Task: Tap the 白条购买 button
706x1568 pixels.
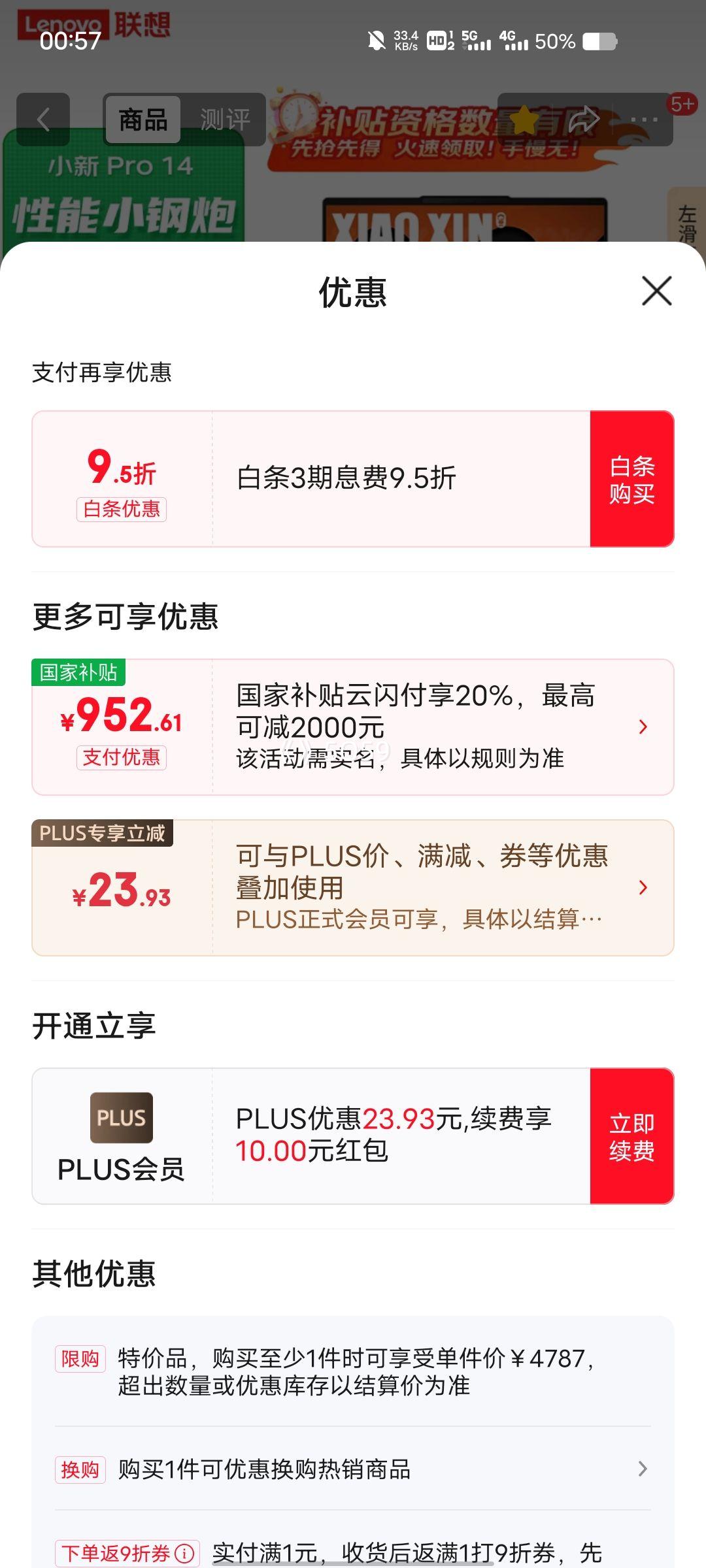Action: pos(631,479)
